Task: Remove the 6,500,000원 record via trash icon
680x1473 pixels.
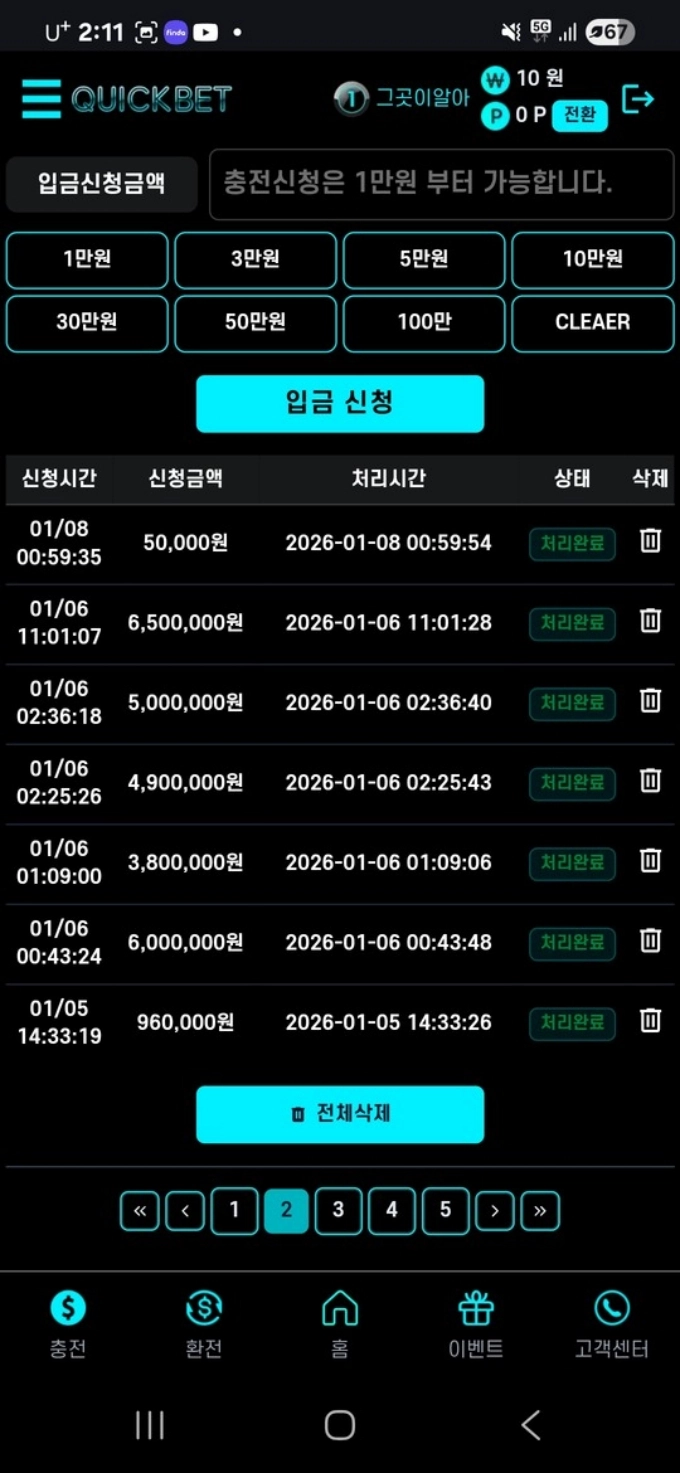Action: pos(650,621)
